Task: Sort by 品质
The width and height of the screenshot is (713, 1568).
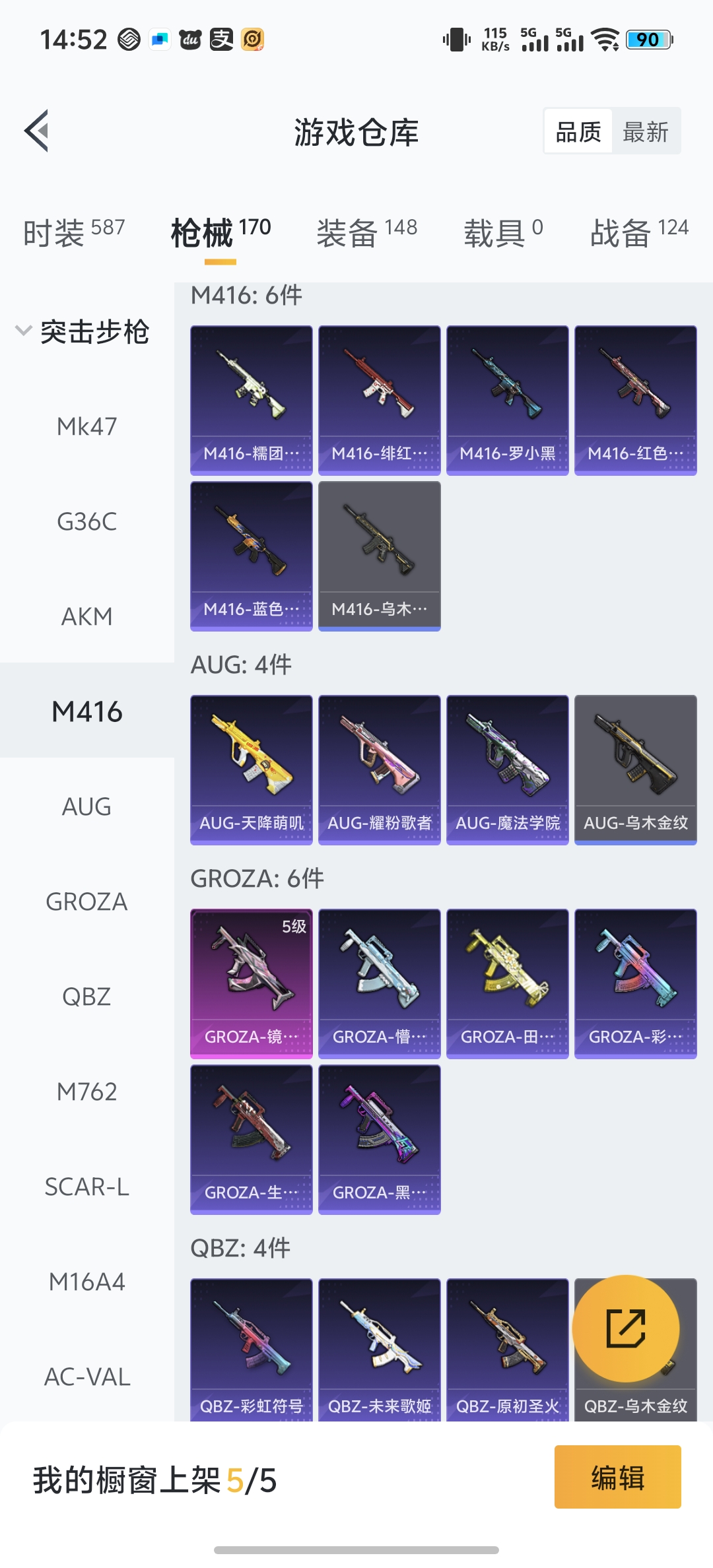Action: tap(578, 132)
